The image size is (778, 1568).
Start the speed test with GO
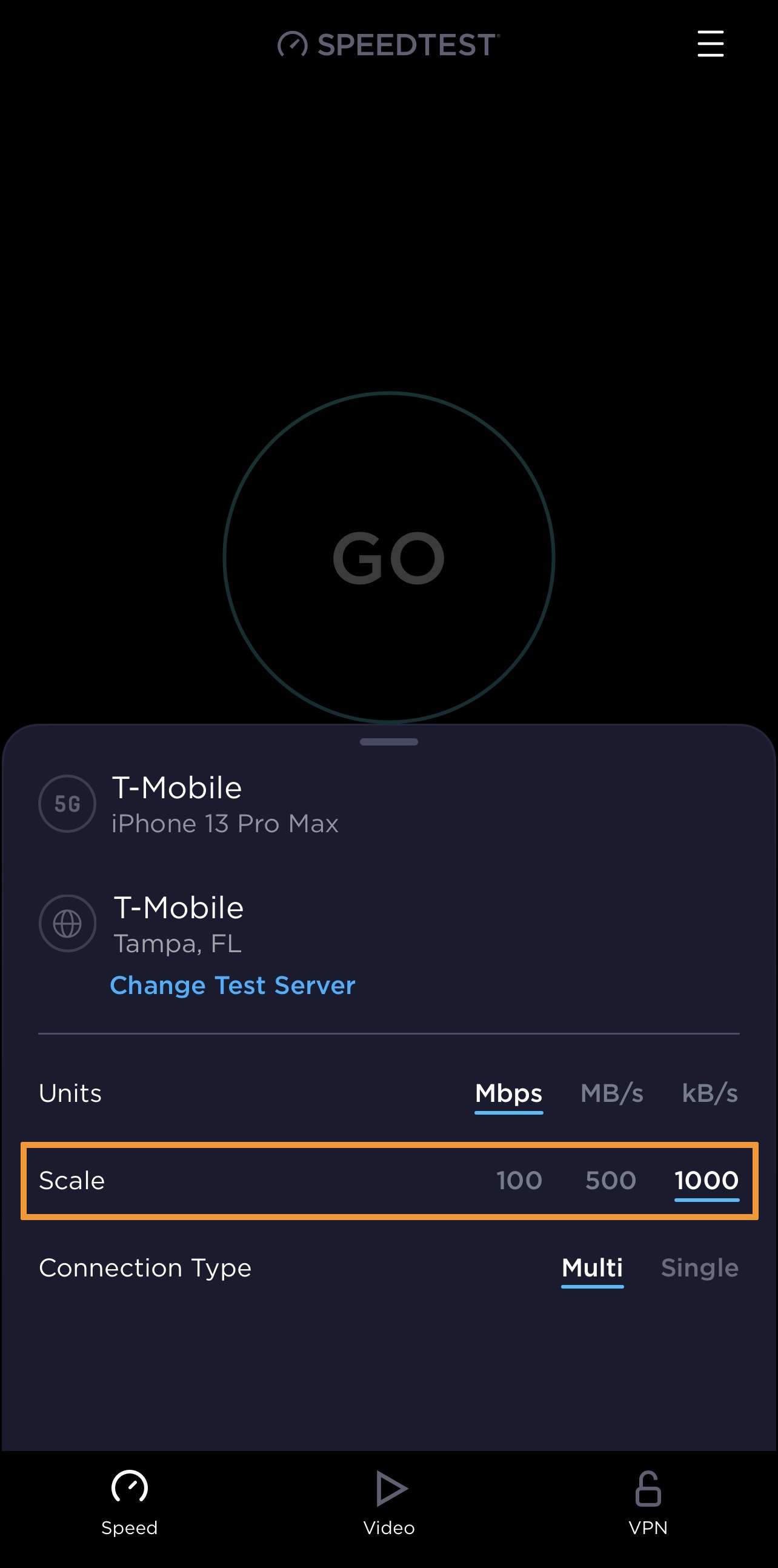pos(388,557)
